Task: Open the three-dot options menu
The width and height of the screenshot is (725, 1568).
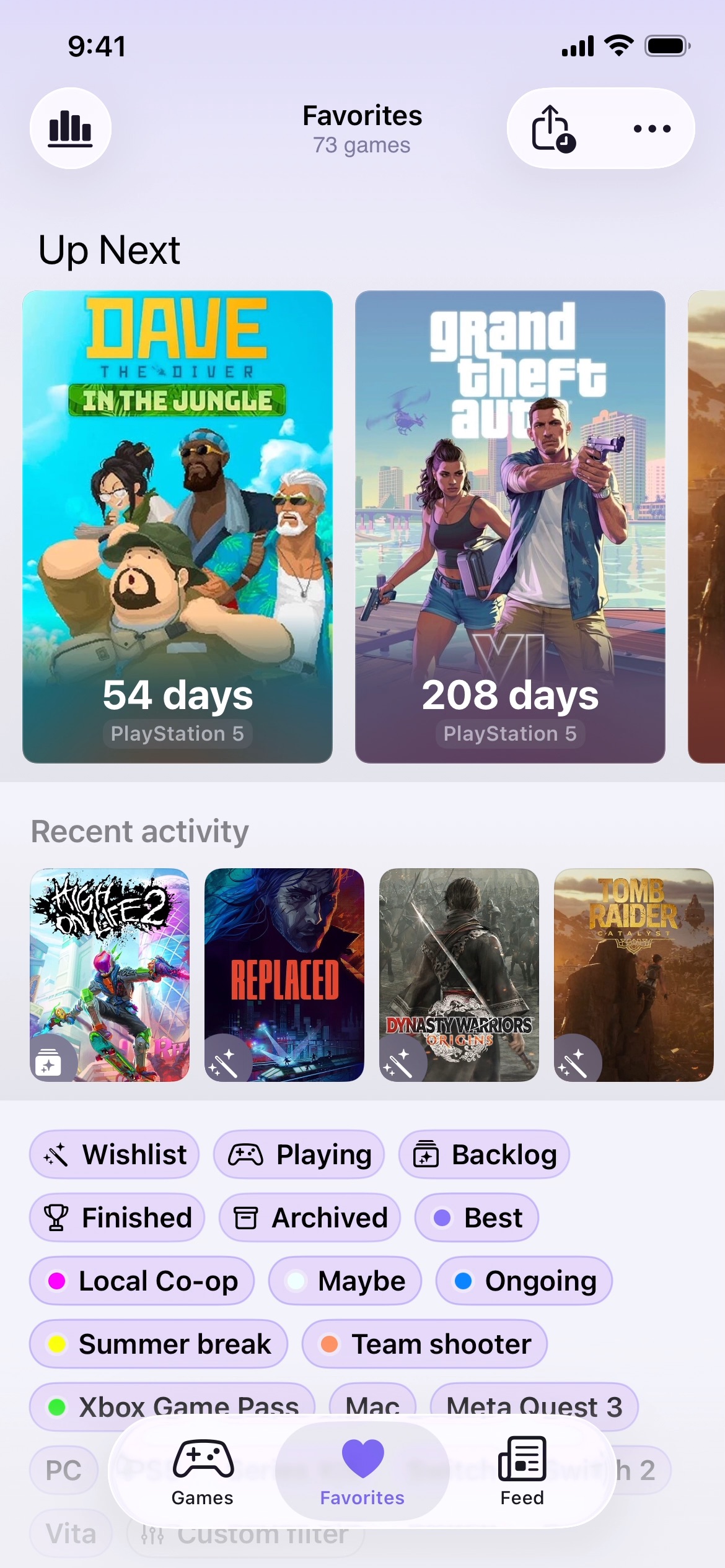Action: [652, 129]
